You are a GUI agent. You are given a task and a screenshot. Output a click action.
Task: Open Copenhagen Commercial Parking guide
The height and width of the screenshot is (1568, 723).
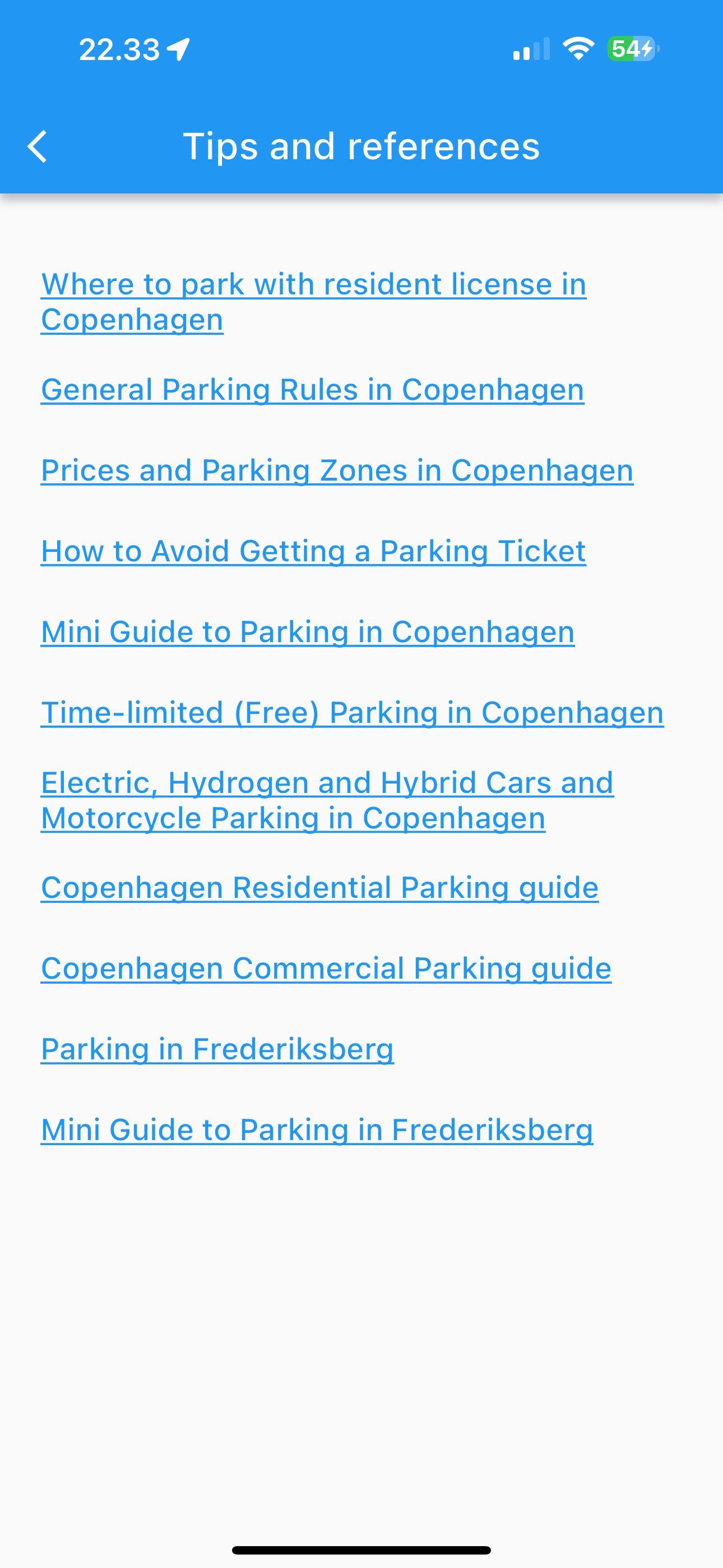326,969
